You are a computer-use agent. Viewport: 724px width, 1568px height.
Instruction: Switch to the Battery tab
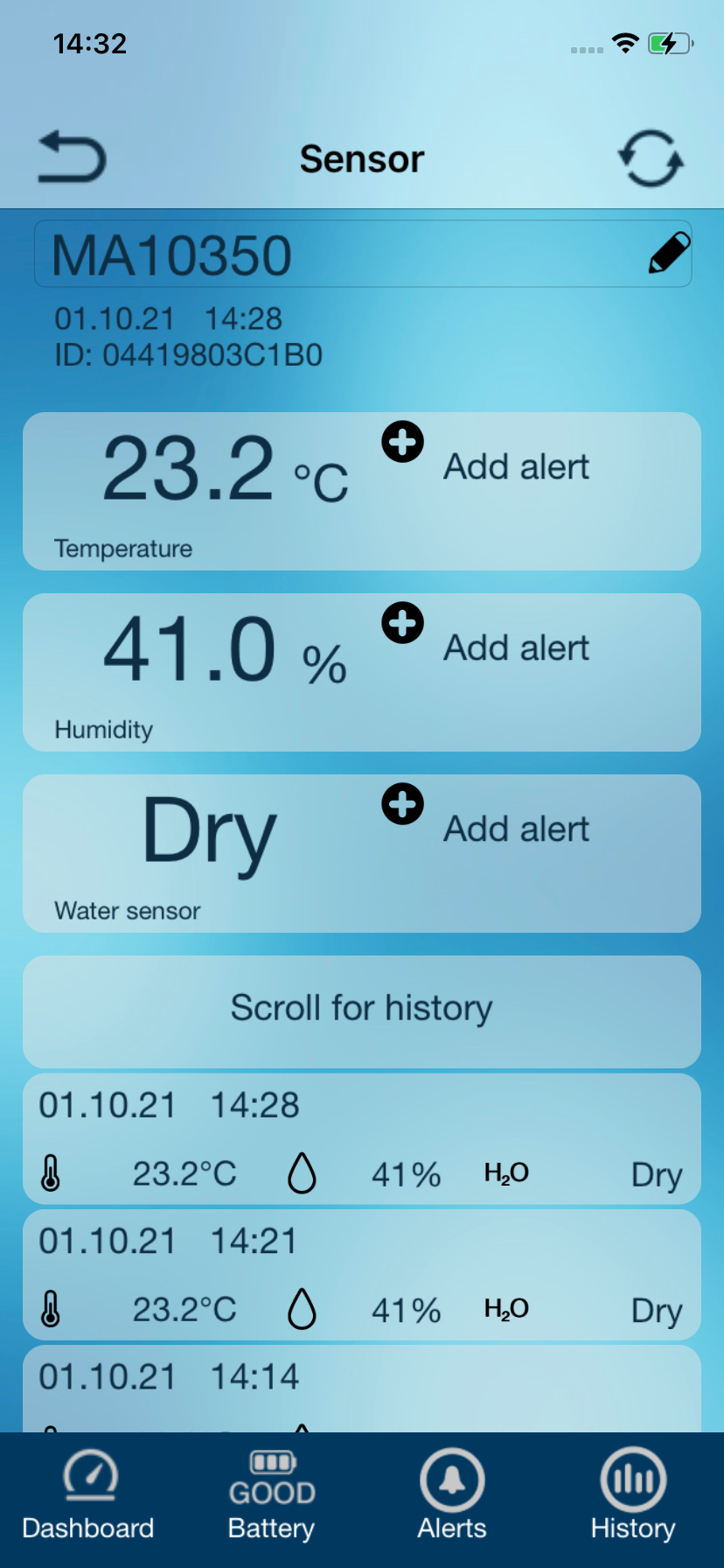[x=272, y=1496]
